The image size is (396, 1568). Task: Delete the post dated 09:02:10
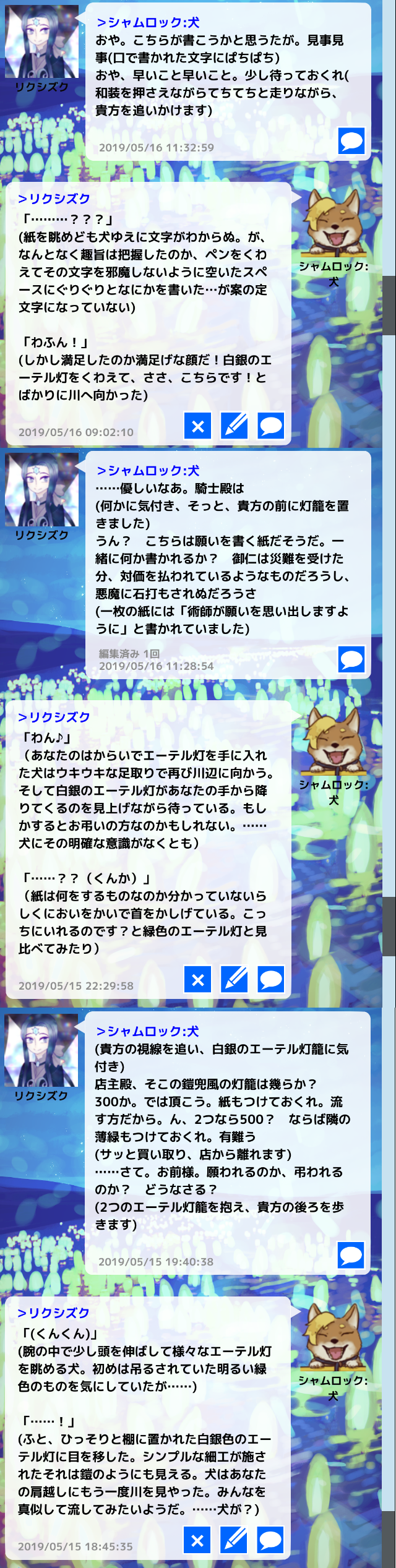198,426
